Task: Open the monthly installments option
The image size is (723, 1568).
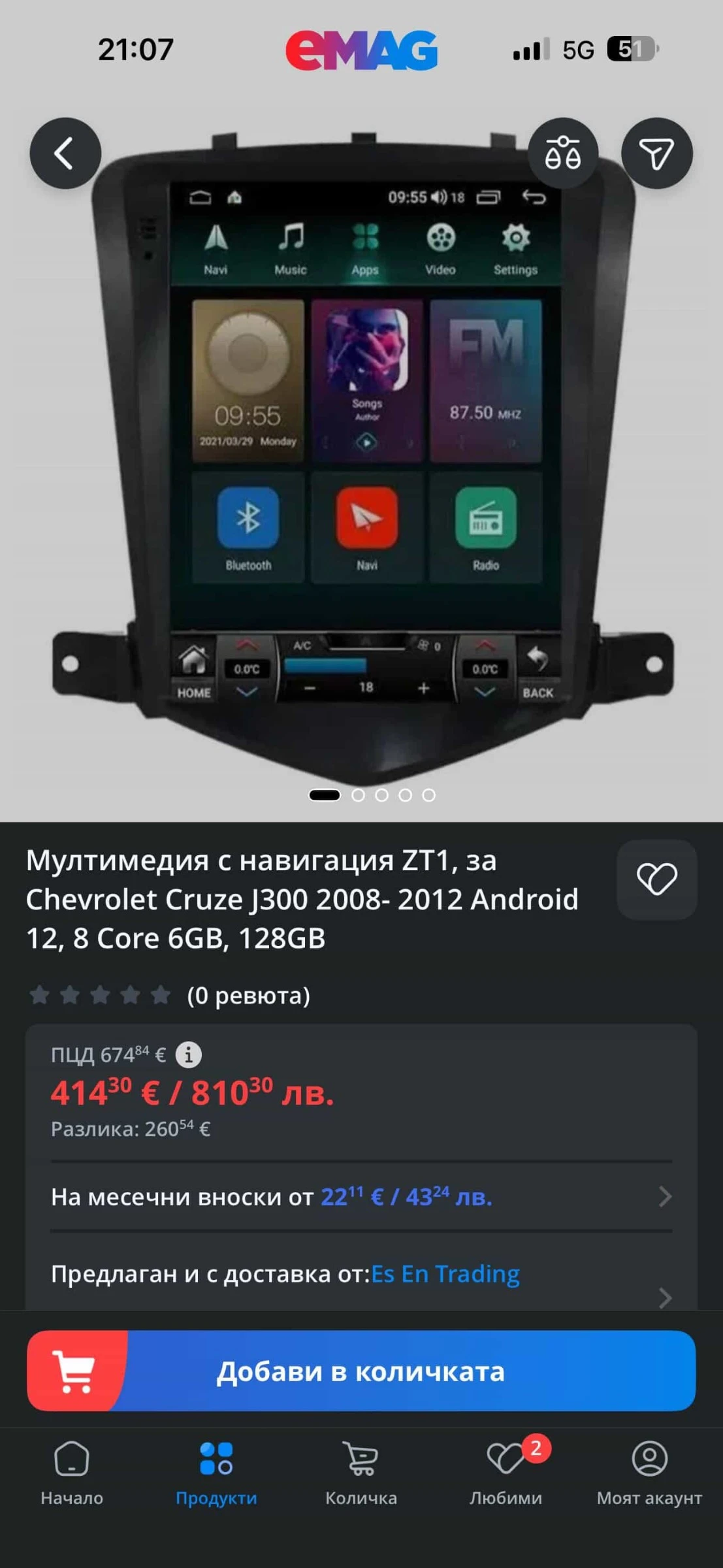Action: (361, 1197)
